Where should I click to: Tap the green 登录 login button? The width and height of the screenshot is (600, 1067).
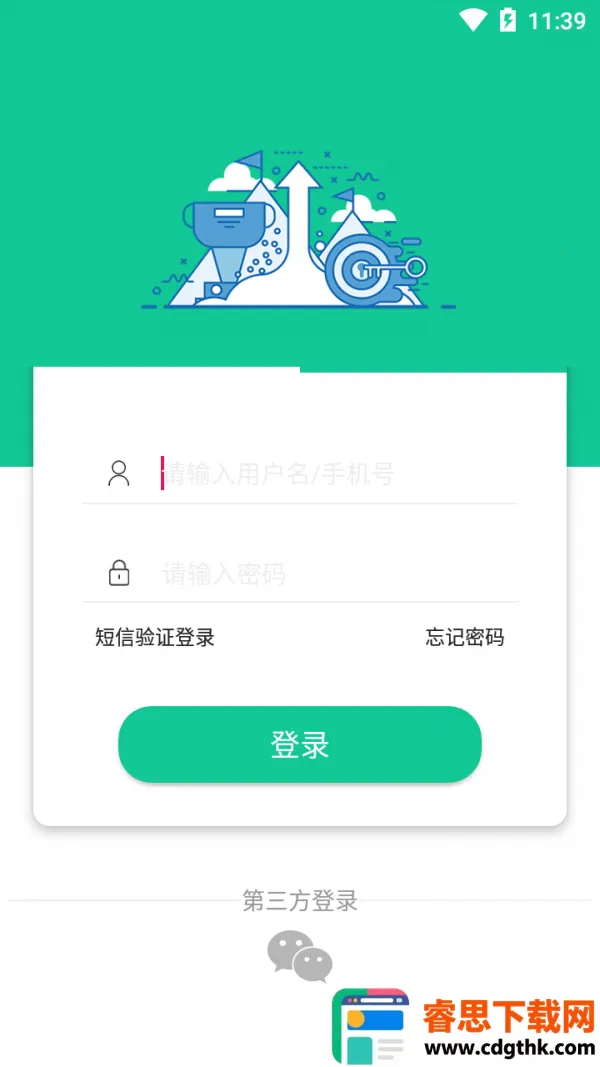tap(300, 745)
